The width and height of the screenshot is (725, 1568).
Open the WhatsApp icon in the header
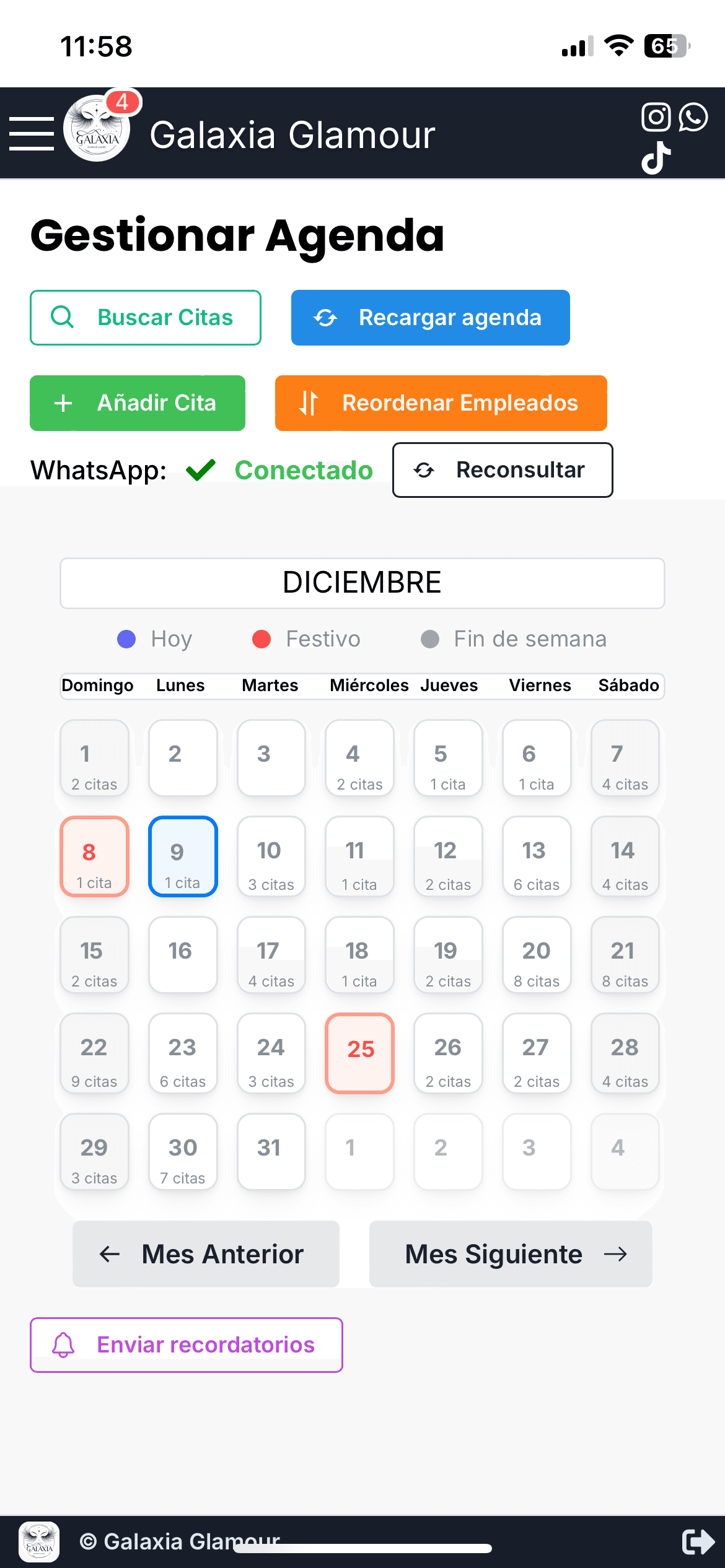[694, 118]
